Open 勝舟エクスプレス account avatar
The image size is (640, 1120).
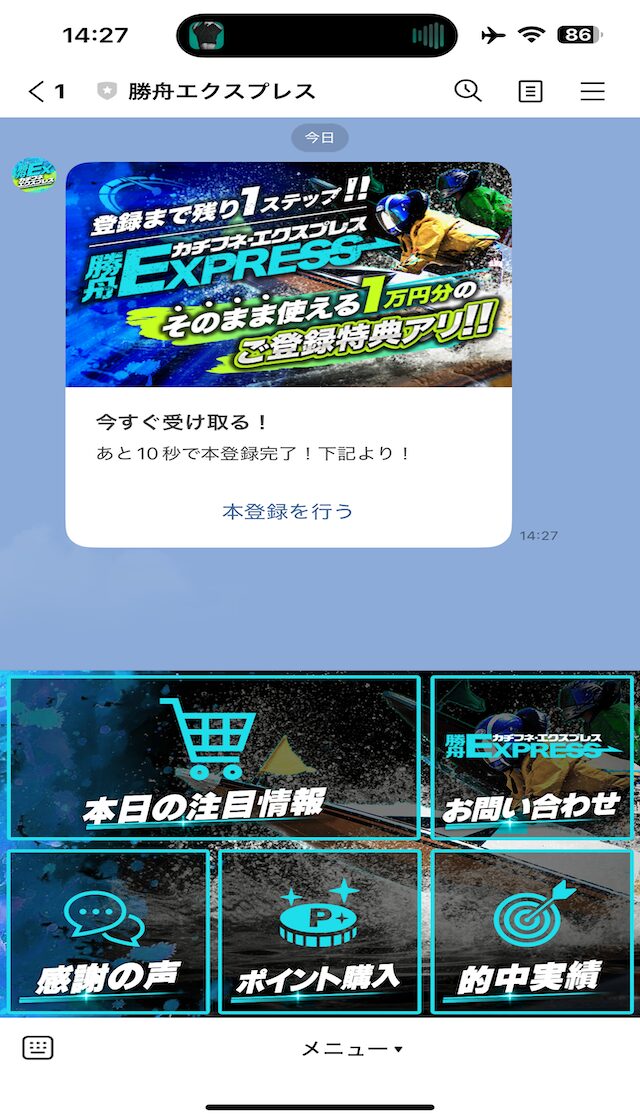(x=34, y=176)
